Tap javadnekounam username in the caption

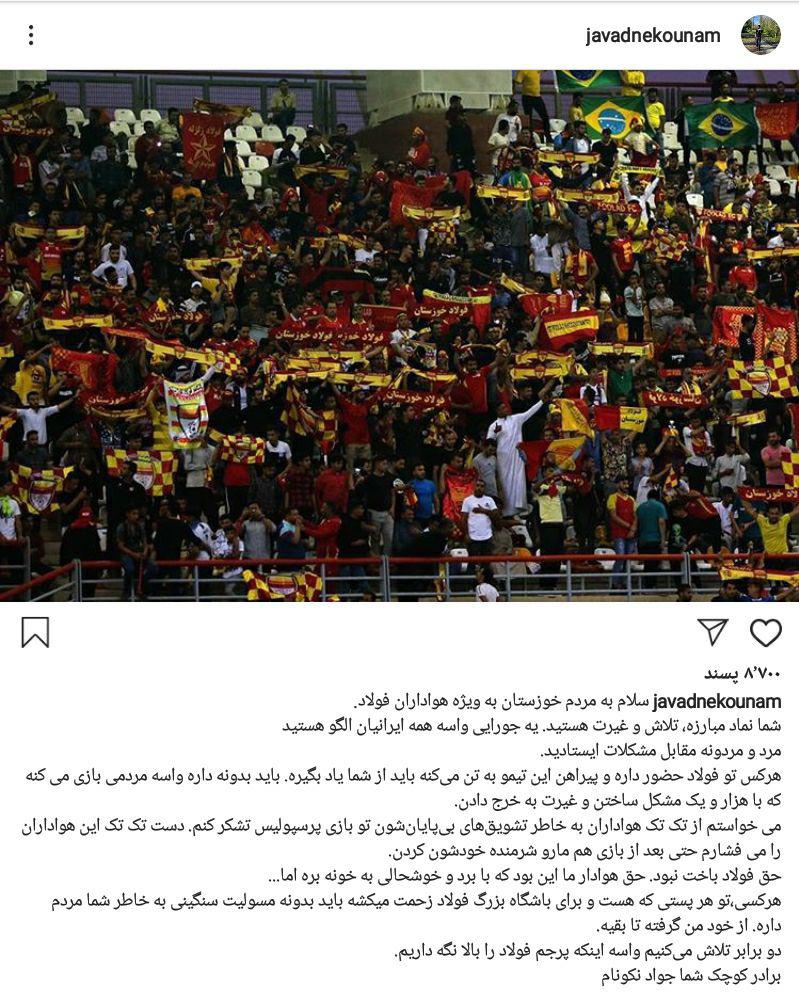click(716, 701)
